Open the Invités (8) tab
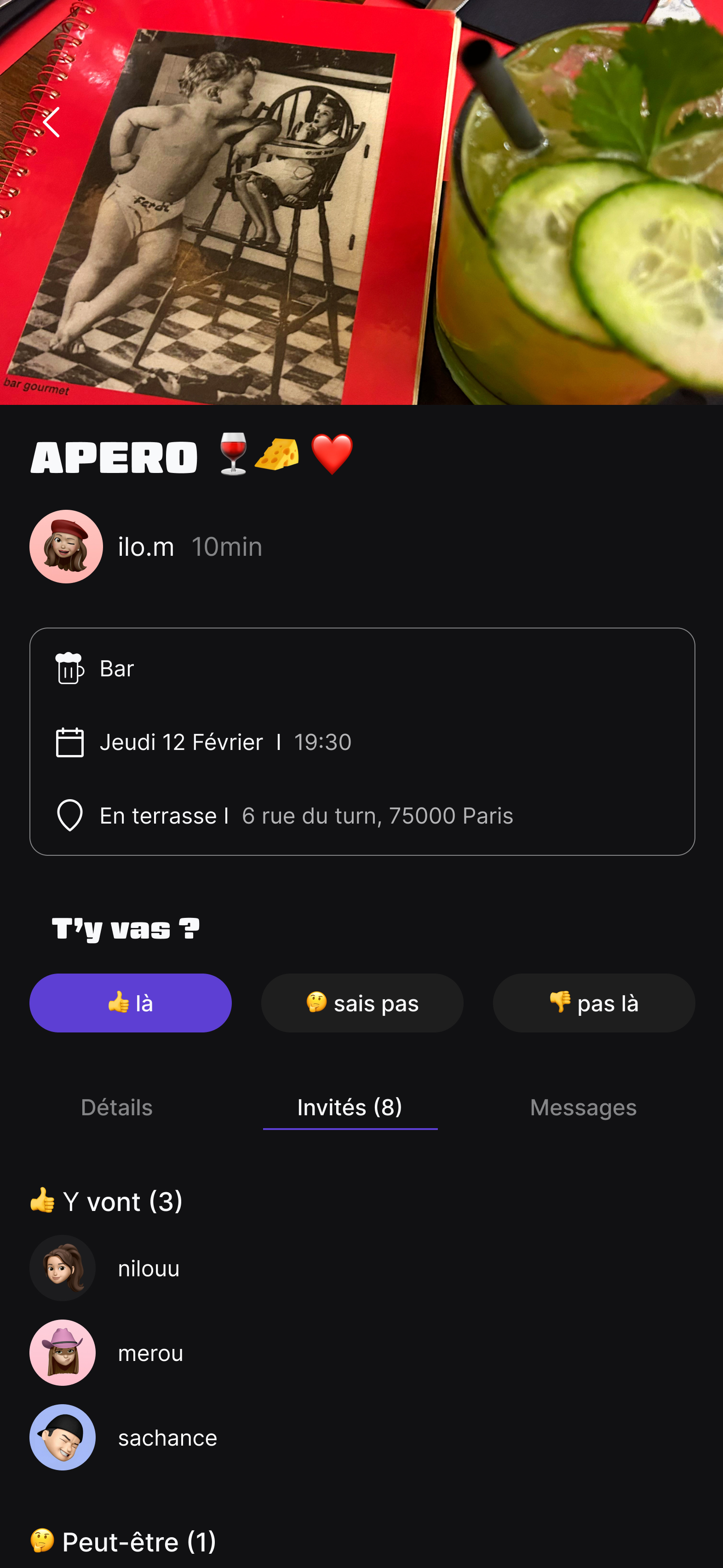This screenshot has width=723, height=1568. tap(350, 1107)
